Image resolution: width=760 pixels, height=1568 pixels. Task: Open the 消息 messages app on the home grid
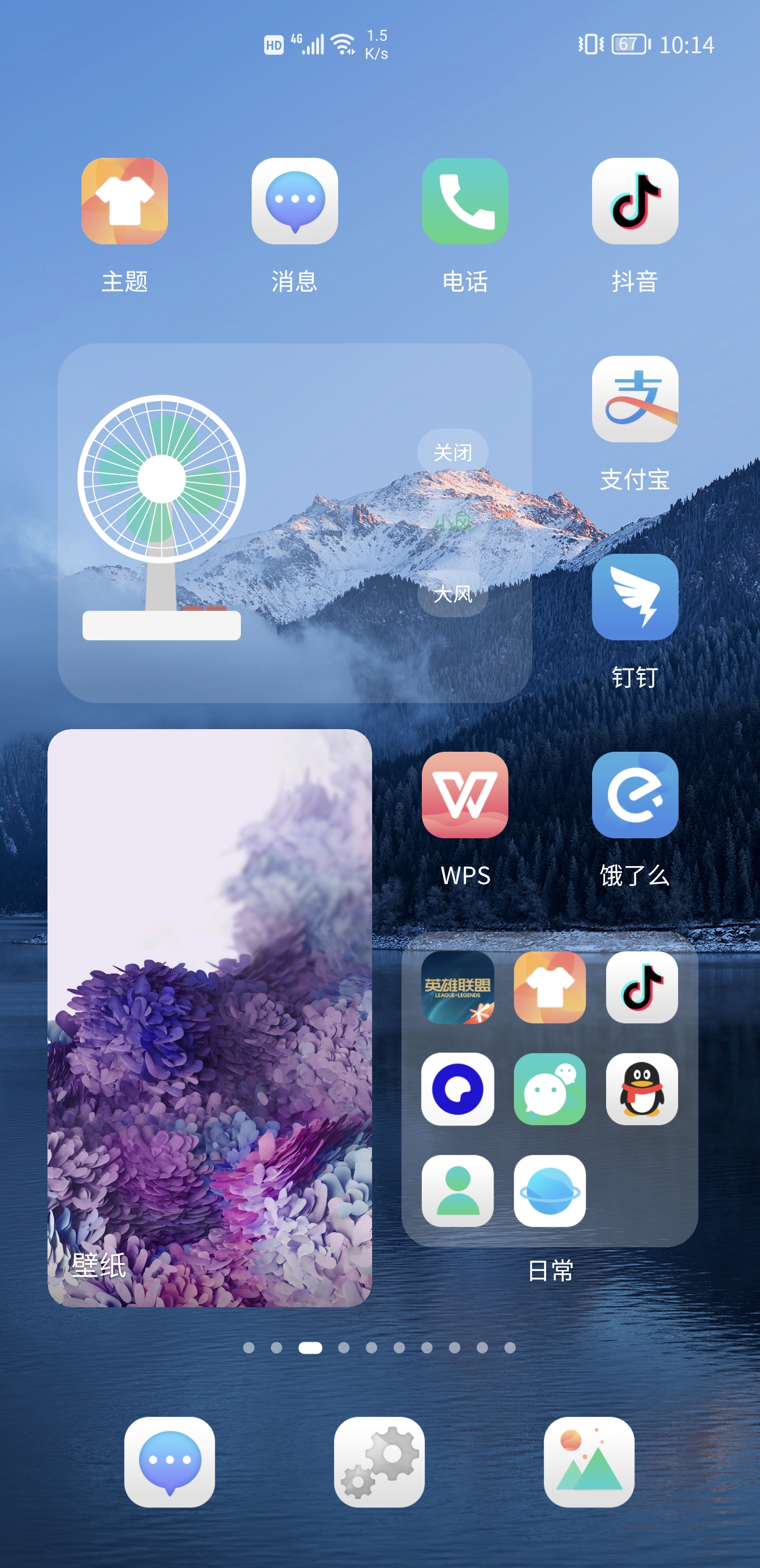point(295,201)
